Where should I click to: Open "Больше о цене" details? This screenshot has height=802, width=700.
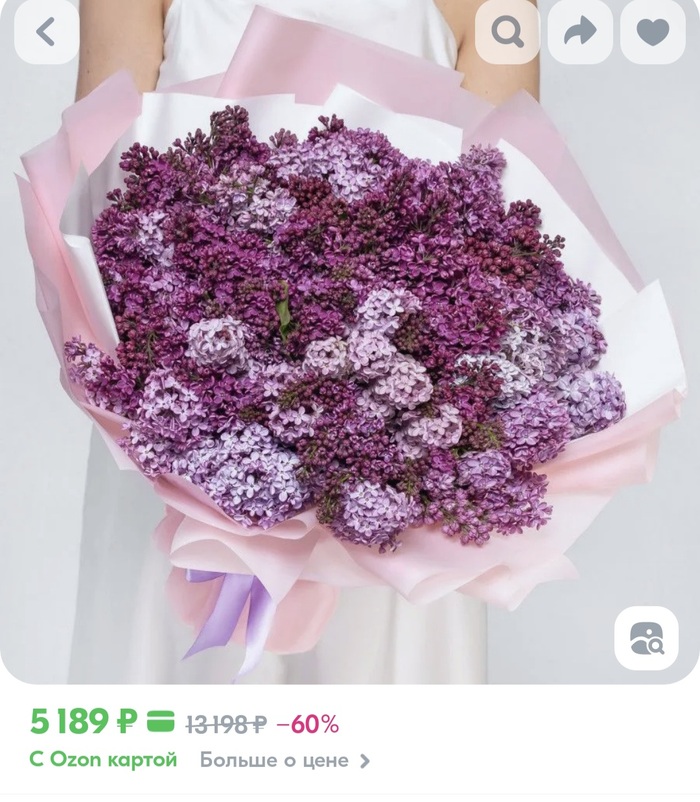click(284, 760)
